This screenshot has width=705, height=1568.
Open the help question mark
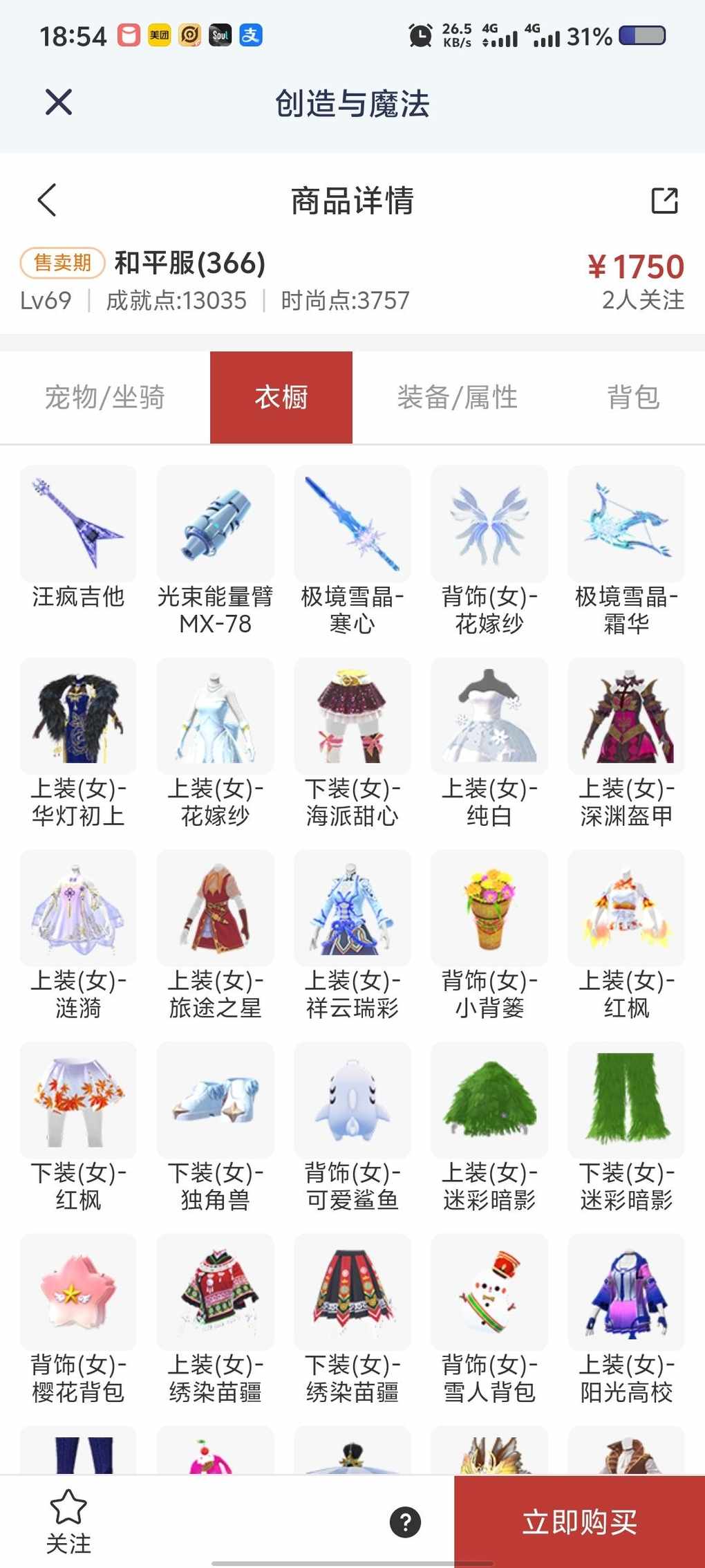tap(405, 1522)
